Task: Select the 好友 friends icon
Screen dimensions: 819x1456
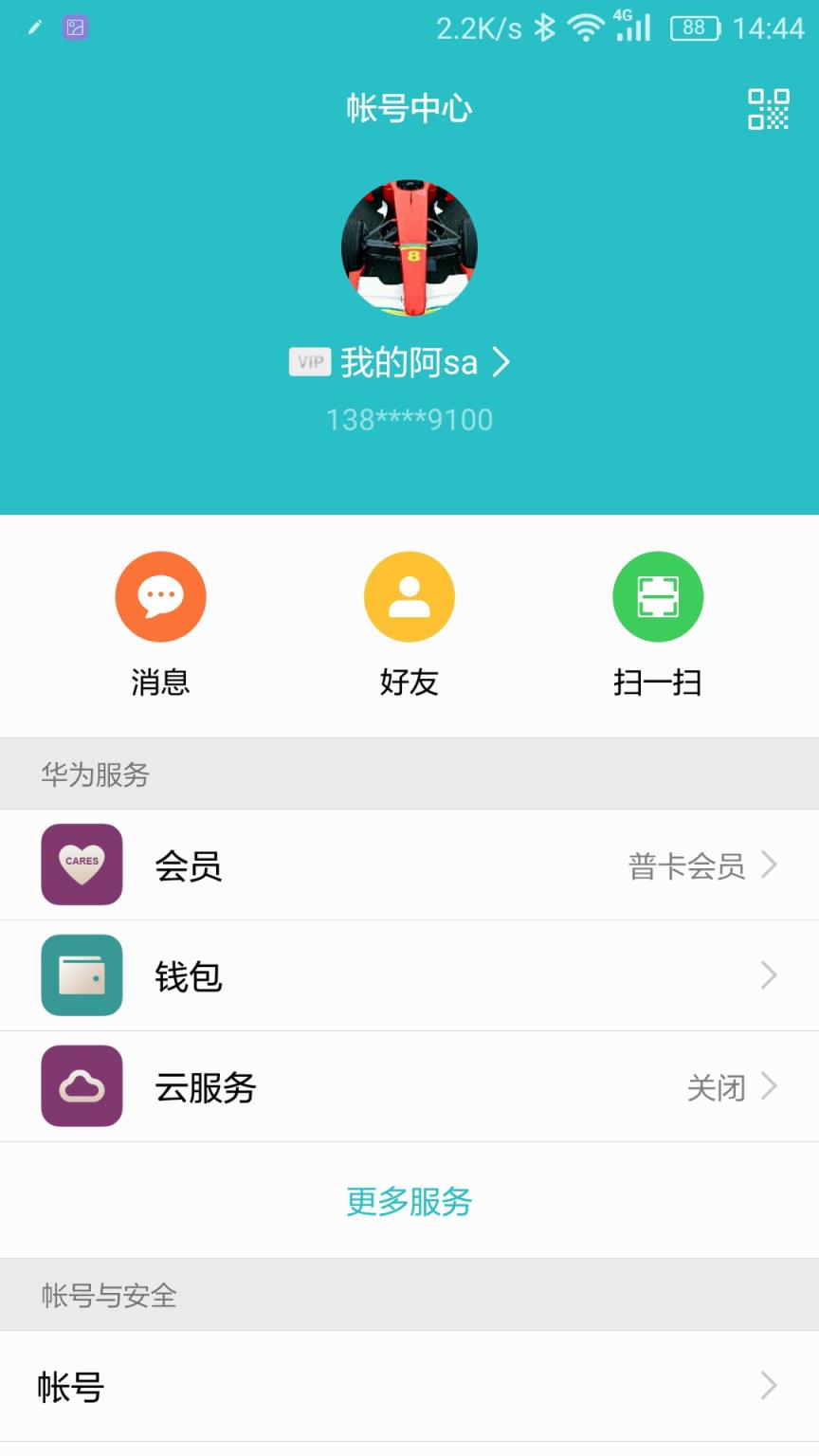Action: (x=409, y=596)
